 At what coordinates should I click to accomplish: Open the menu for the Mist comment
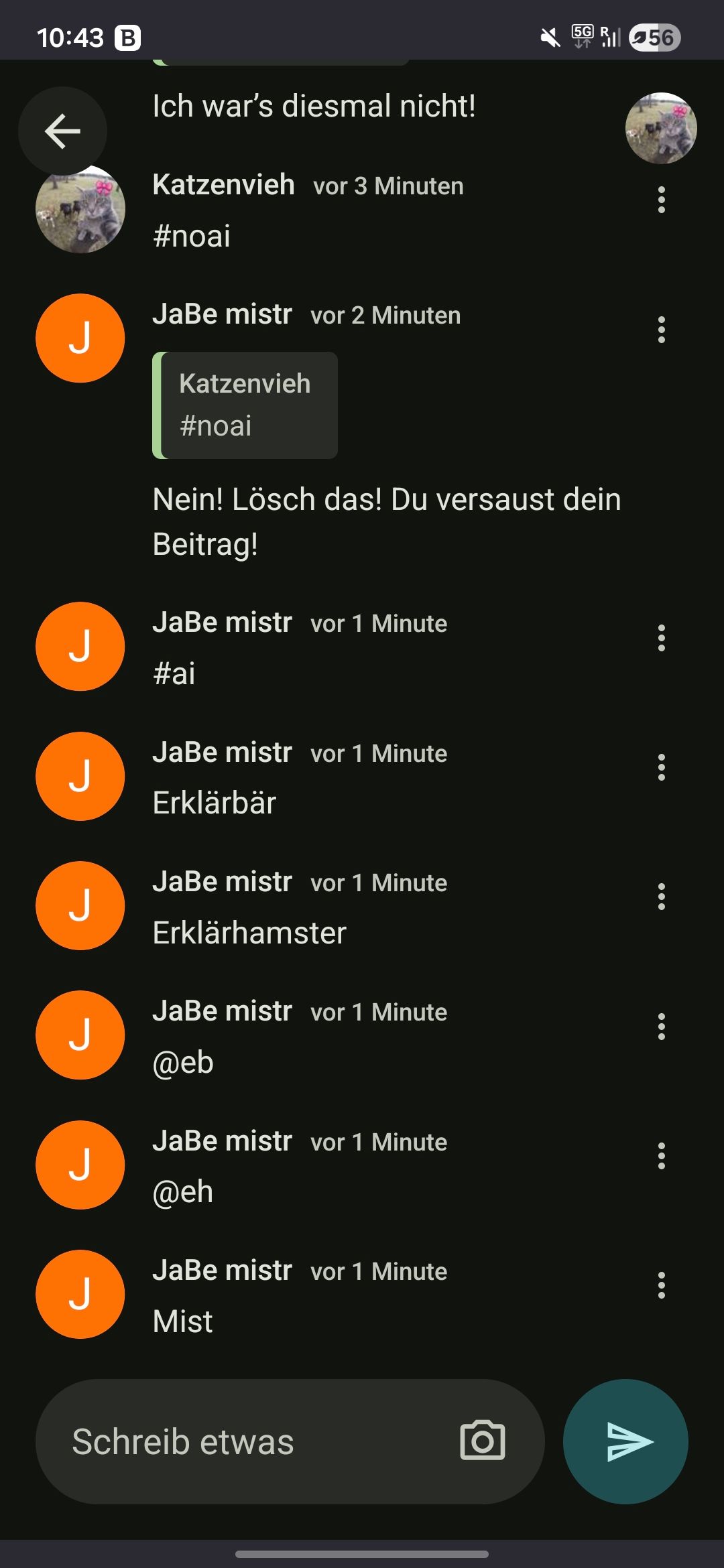[662, 1285]
